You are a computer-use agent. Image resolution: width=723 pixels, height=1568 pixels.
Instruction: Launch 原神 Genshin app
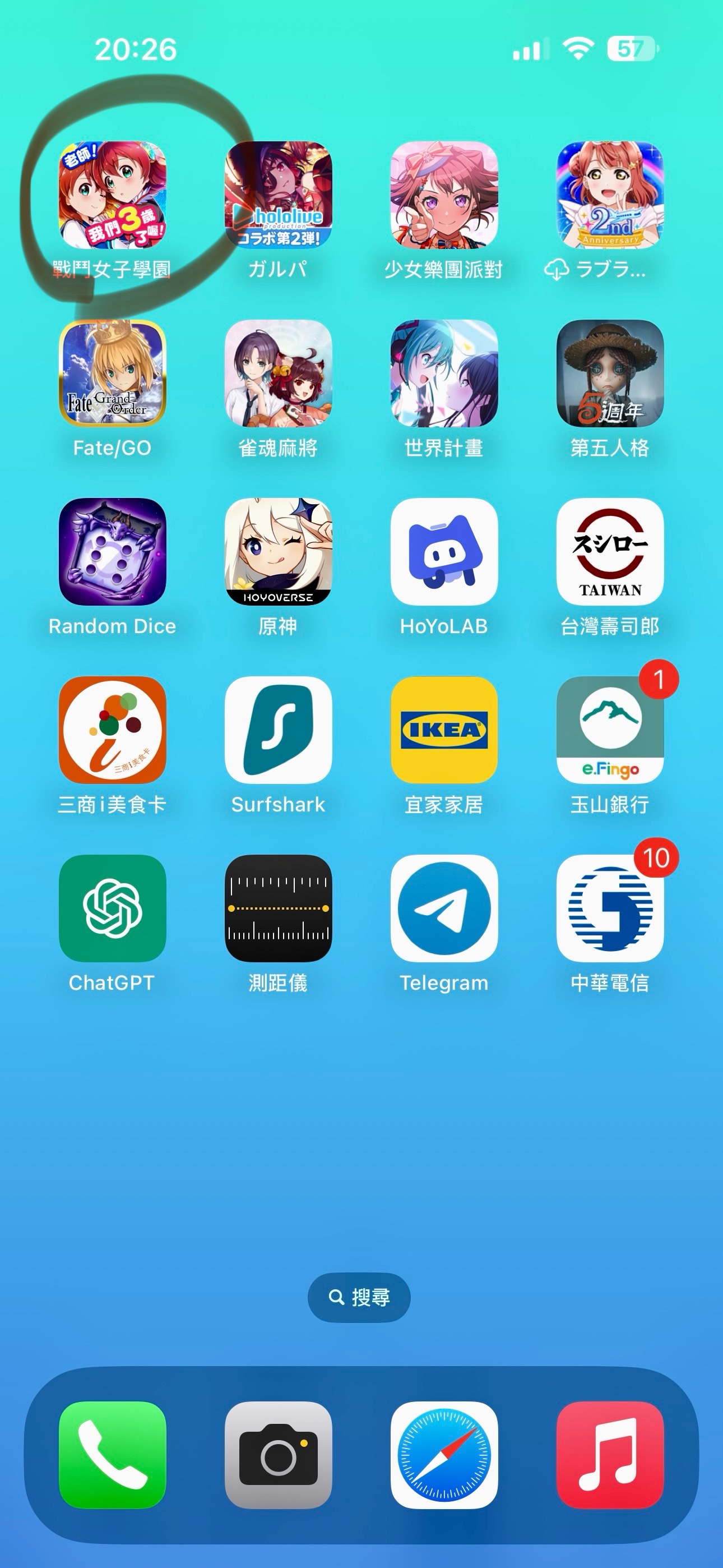278,551
